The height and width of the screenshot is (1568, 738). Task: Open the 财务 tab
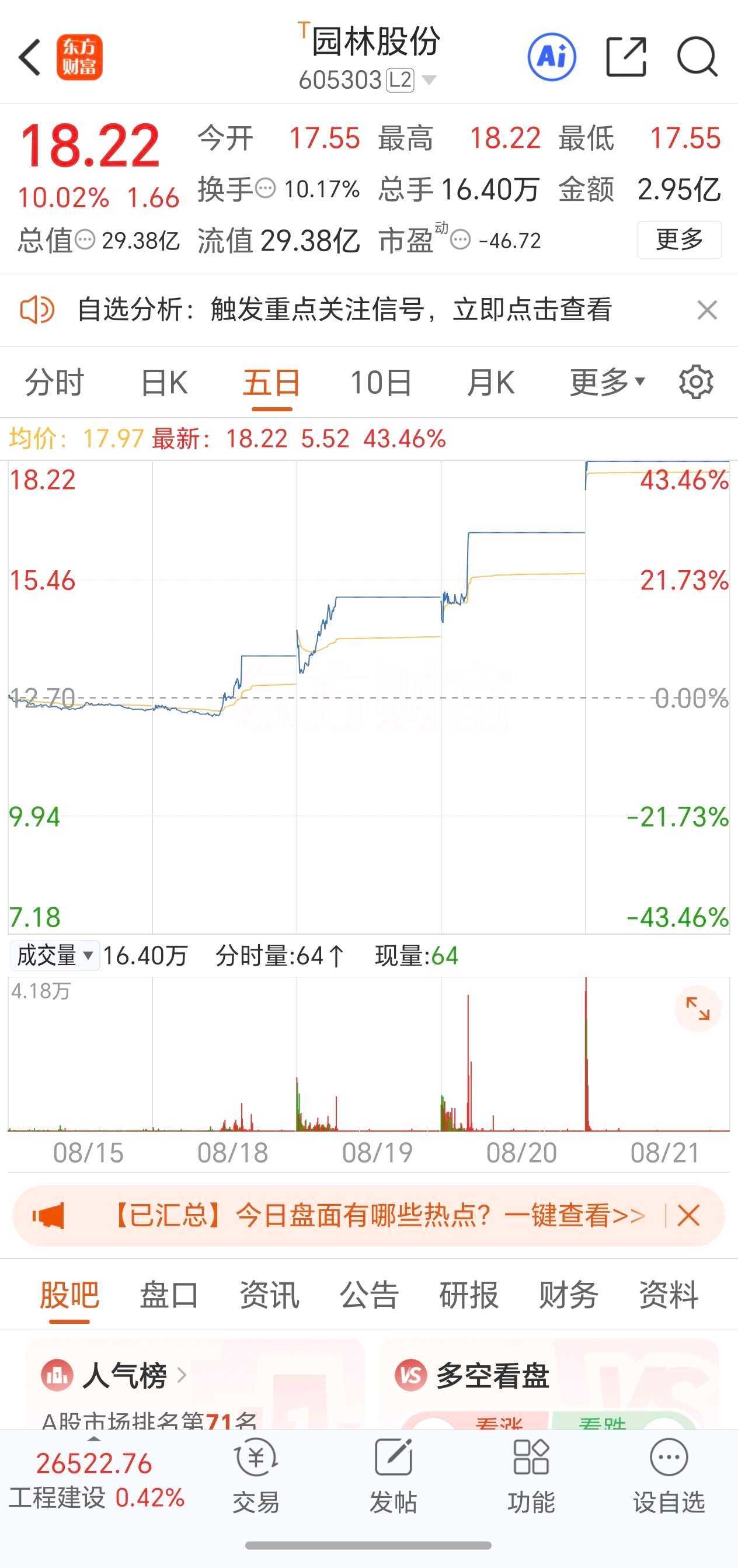coord(568,1295)
